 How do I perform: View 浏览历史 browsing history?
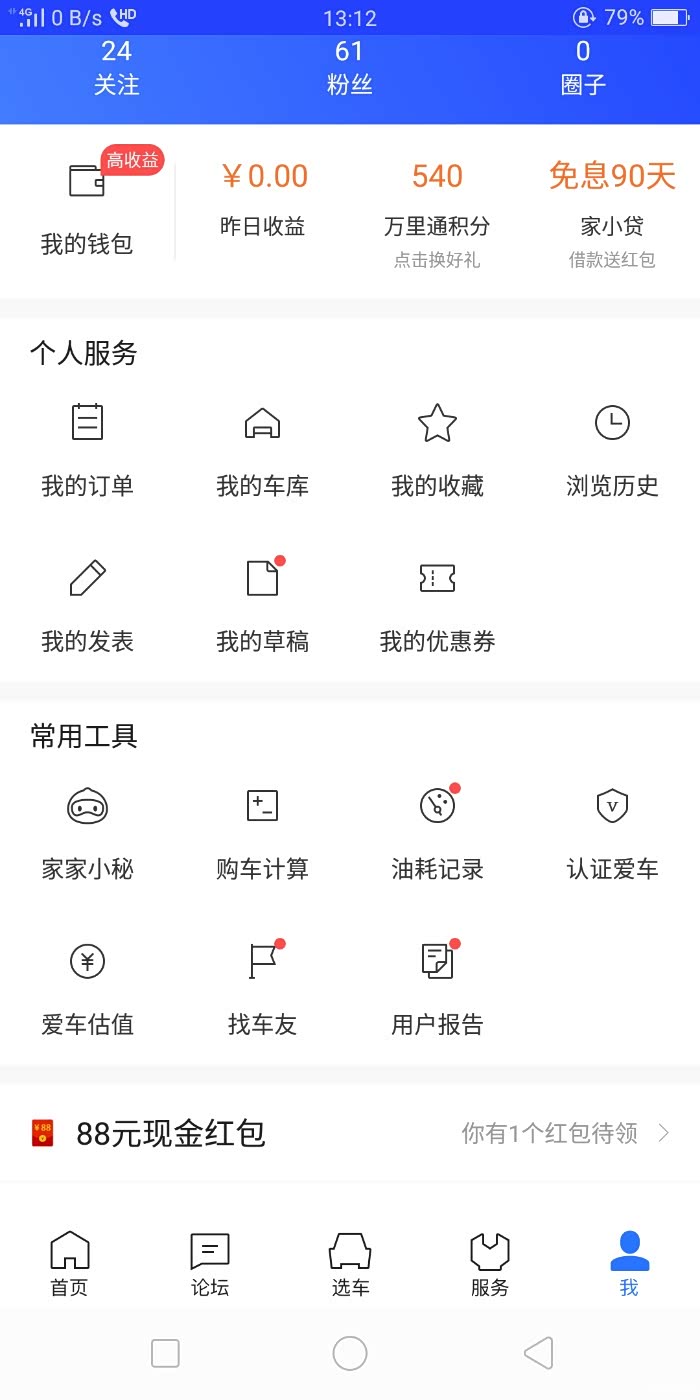612,448
